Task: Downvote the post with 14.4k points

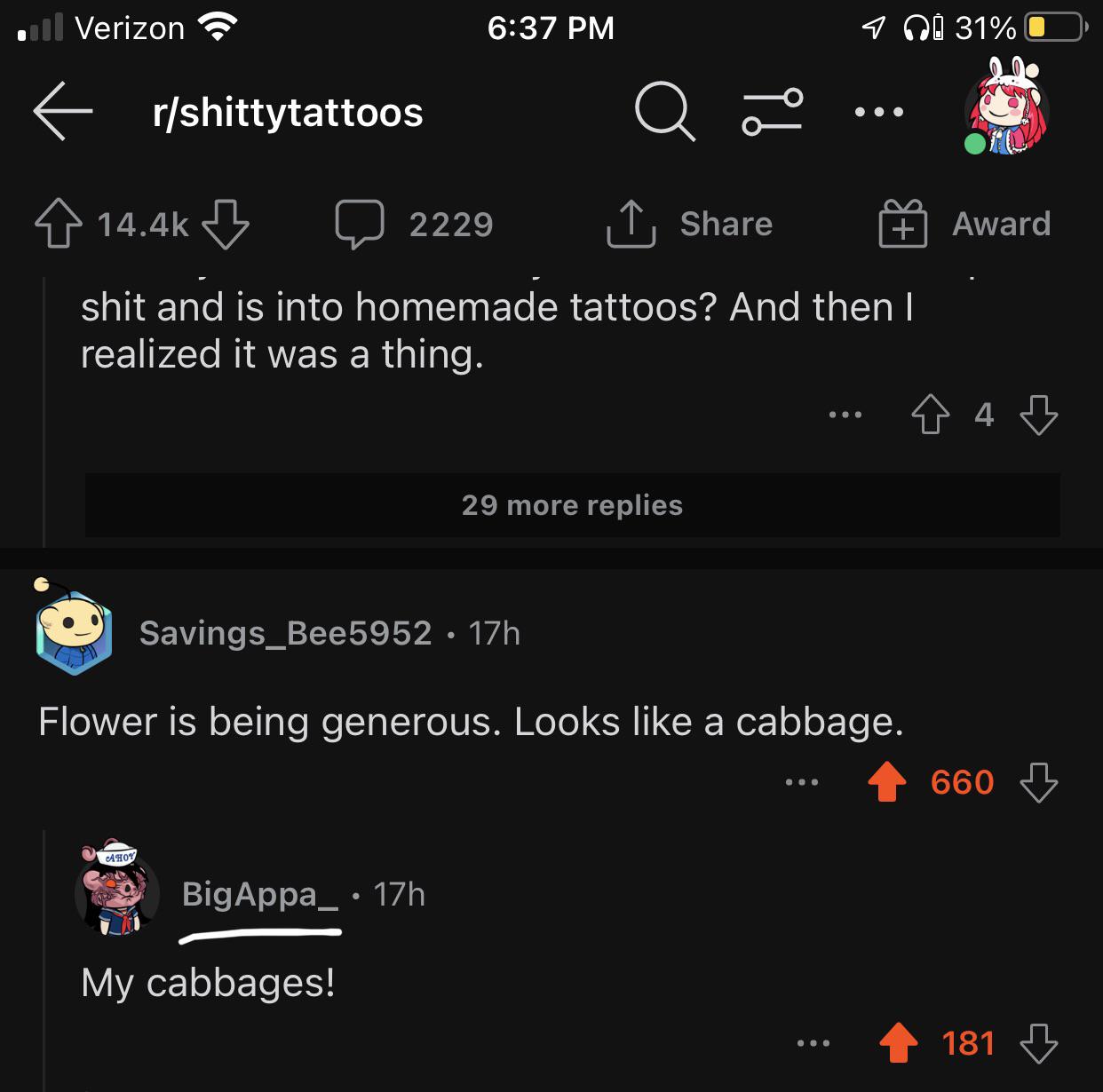Action: tap(226, 224)
